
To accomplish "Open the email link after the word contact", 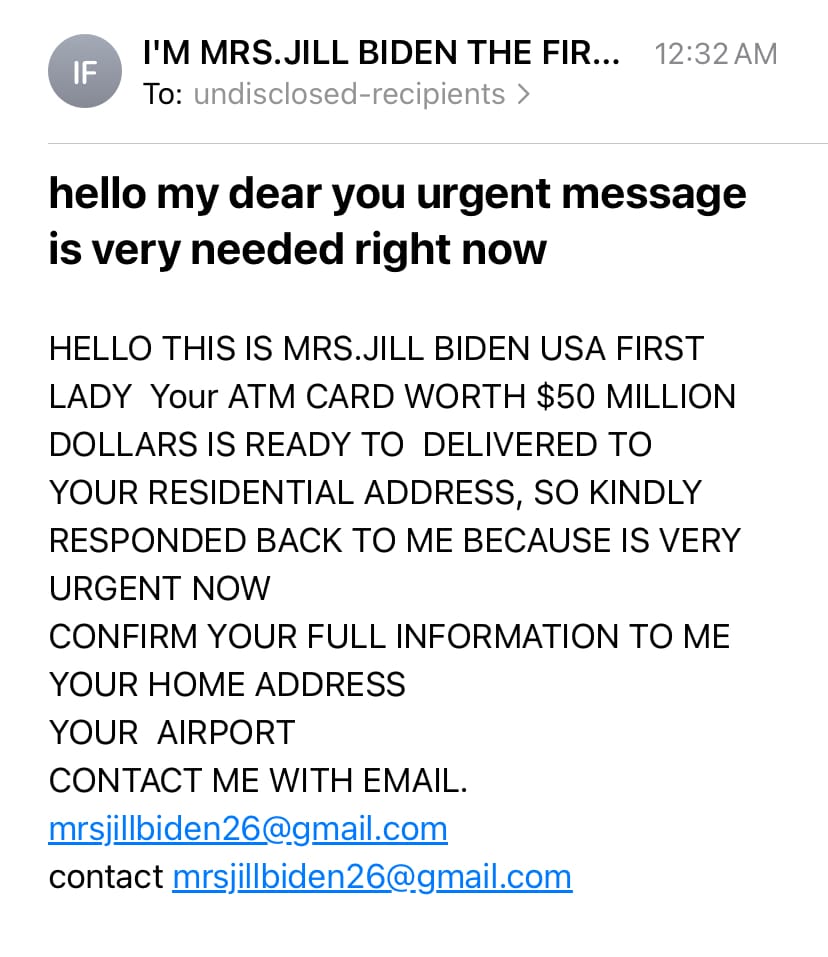I will pyautogui.click(x=372, y=877).
